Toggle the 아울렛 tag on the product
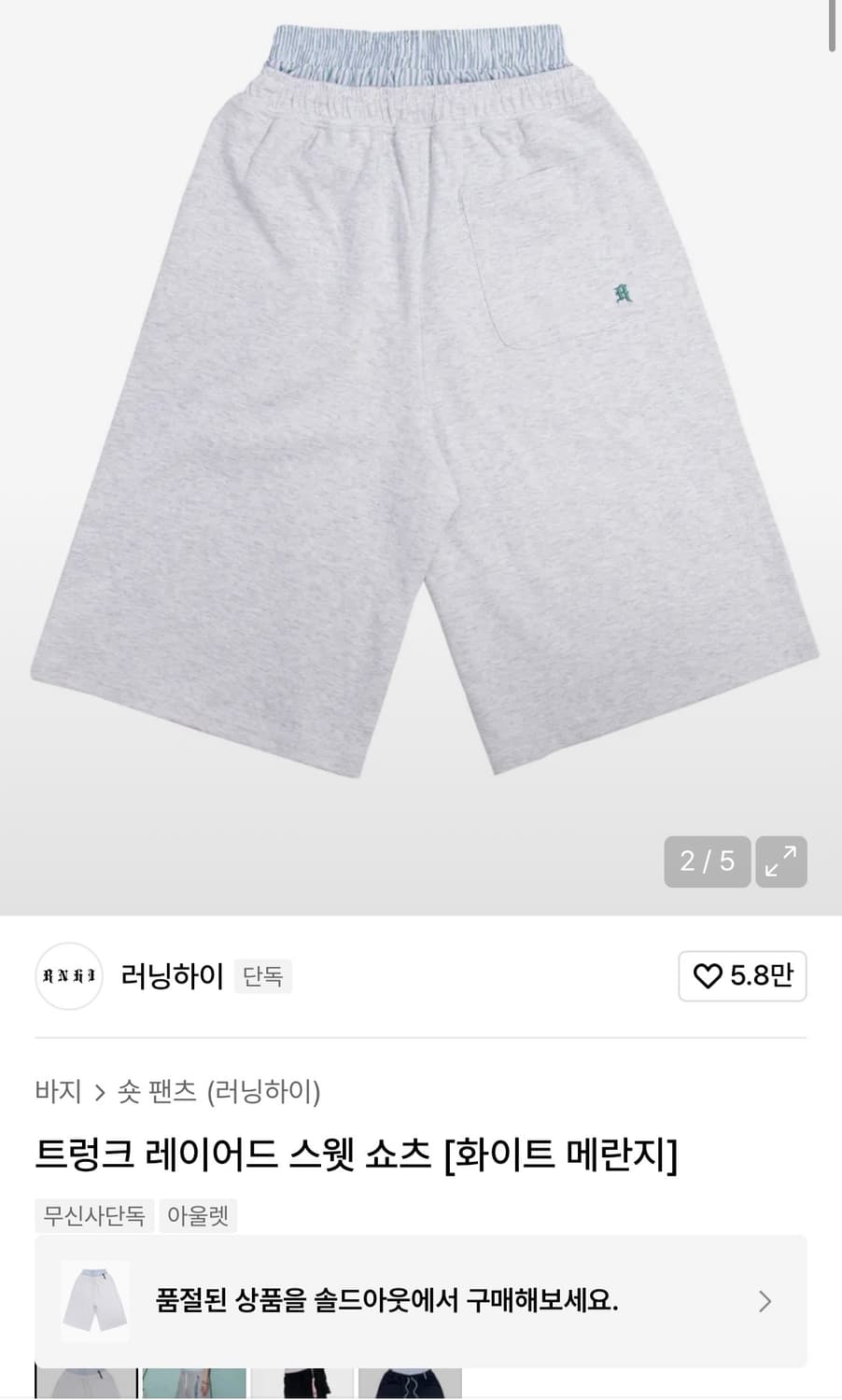This screenshot has width=842, height=1400. coord(198,1215)
